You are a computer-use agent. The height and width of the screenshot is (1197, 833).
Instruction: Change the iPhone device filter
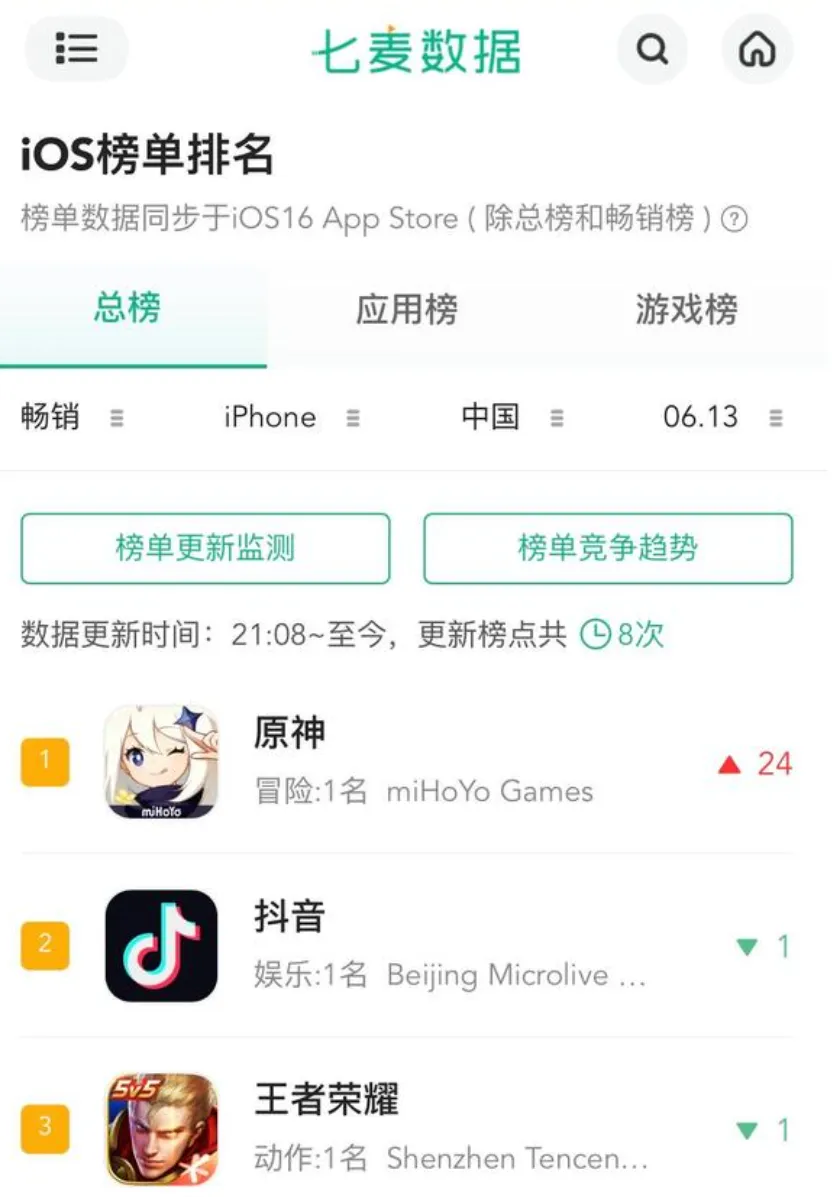coord(290,417)
